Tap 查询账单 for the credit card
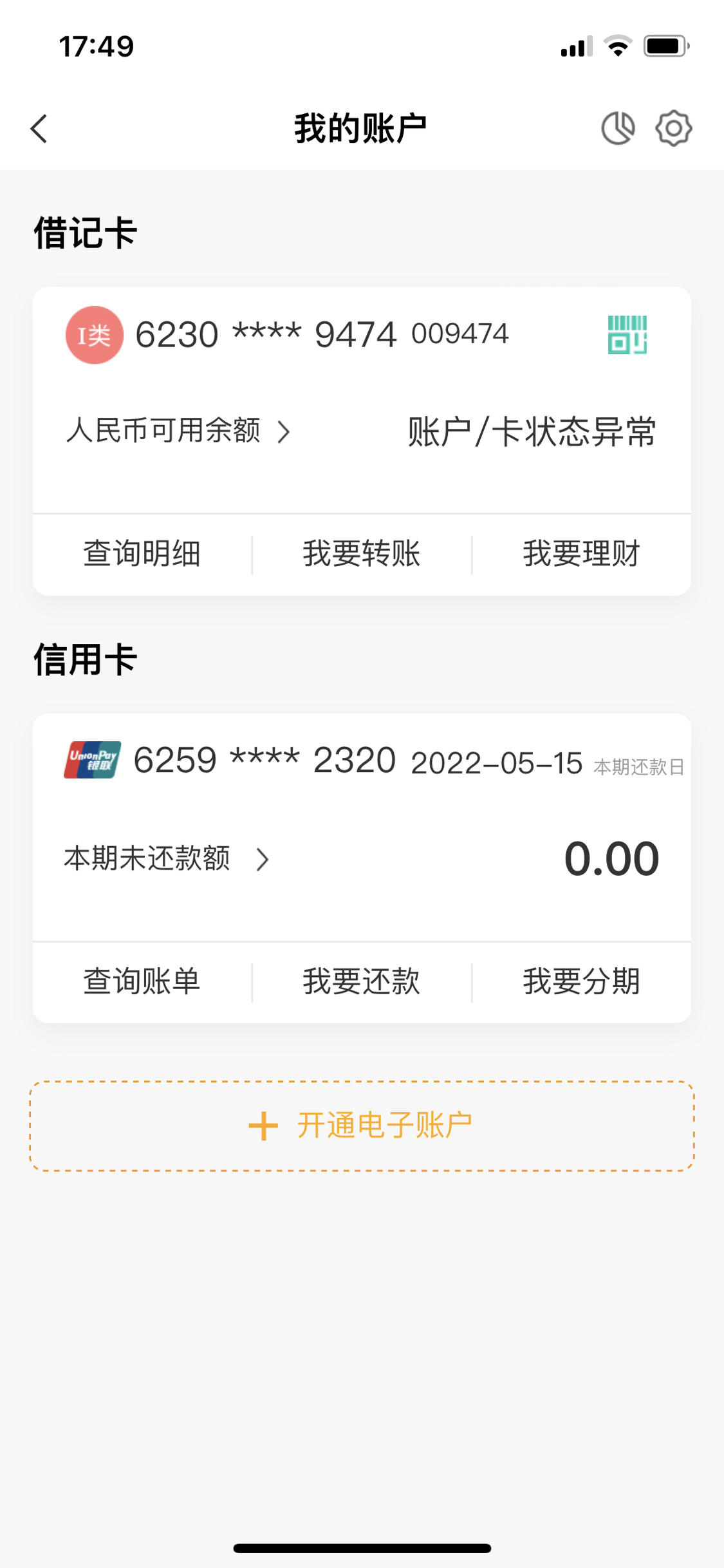 [142, 981]
